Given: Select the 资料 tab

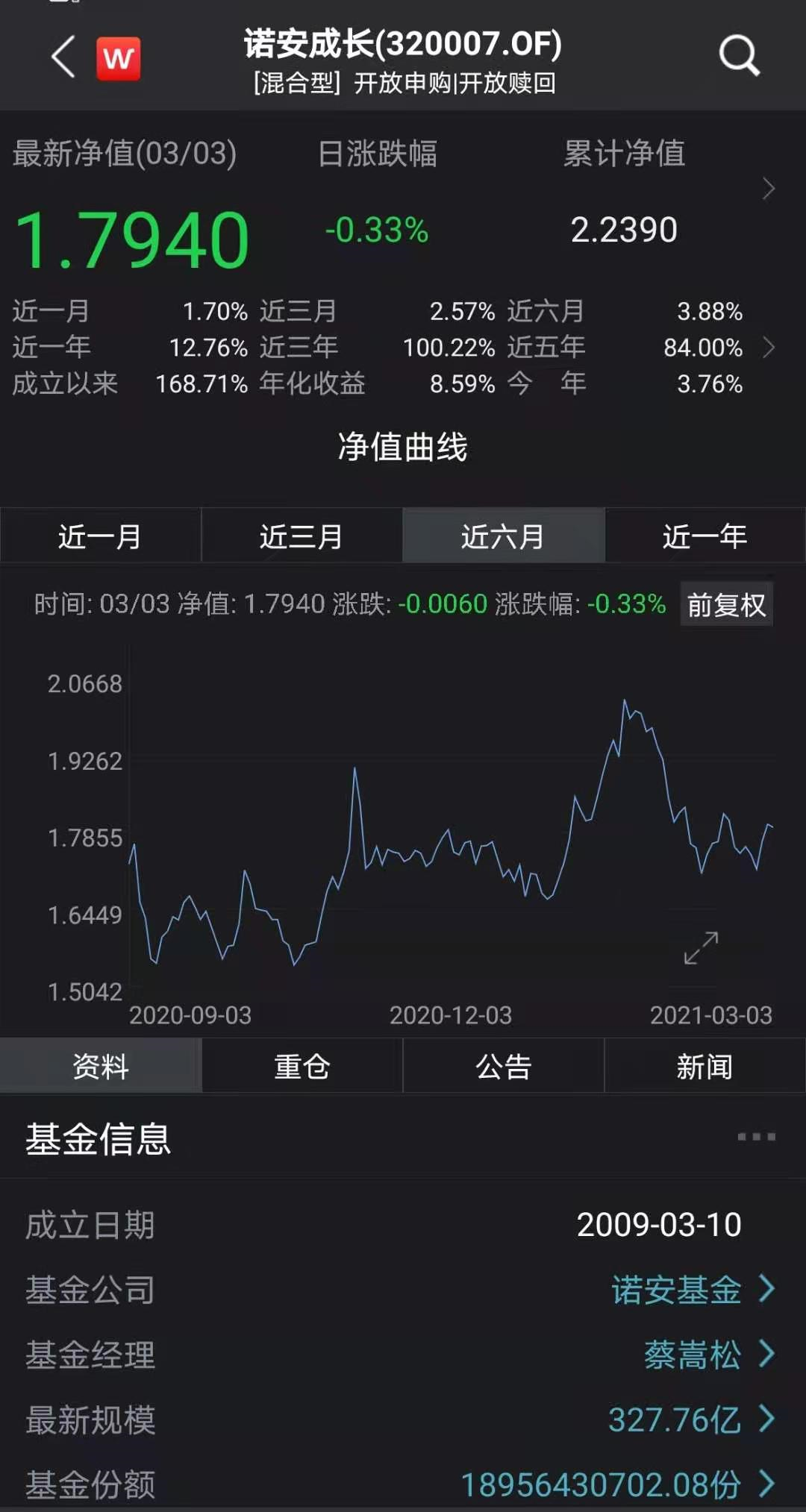Looking at the screenshot, I should coord(101,1066).
